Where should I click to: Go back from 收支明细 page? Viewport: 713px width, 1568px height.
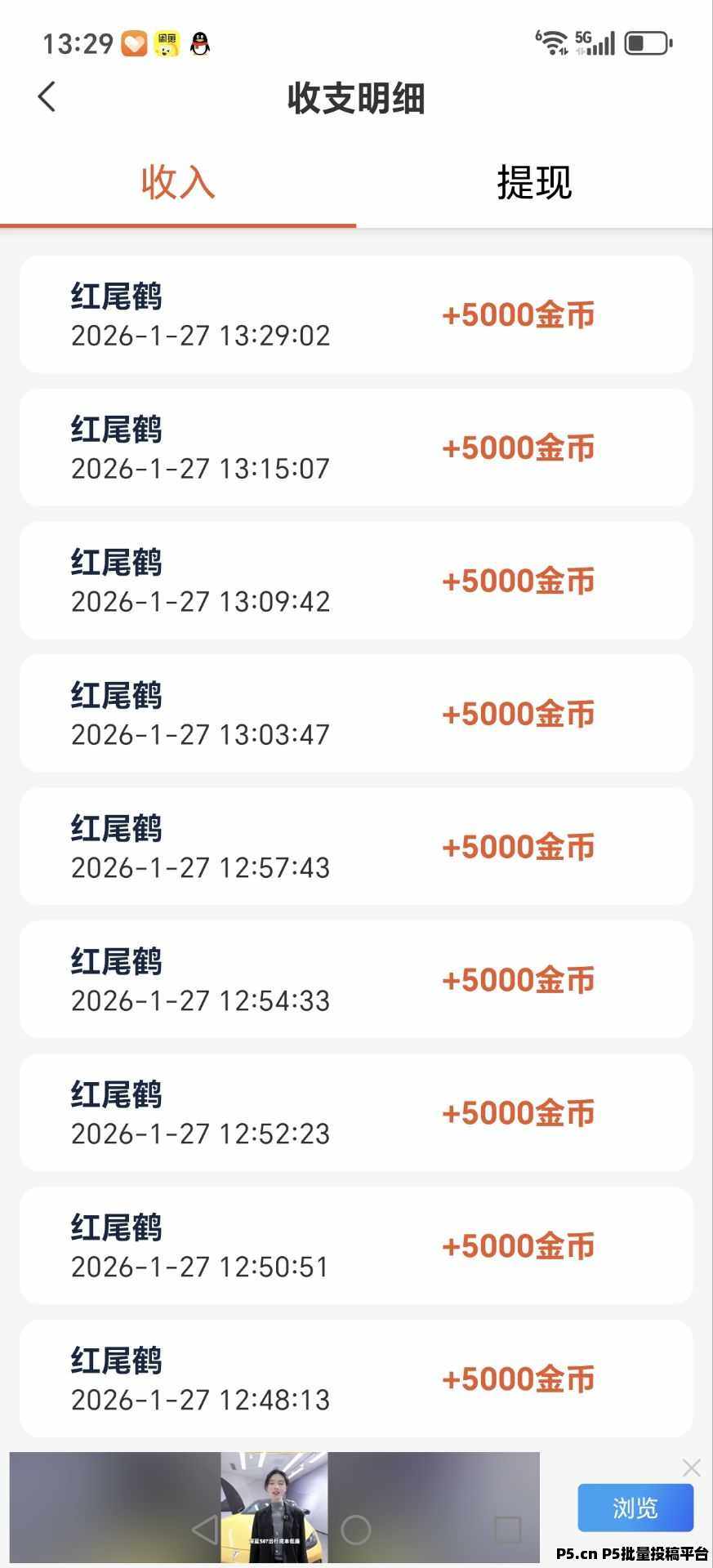(x=47, y=97)
